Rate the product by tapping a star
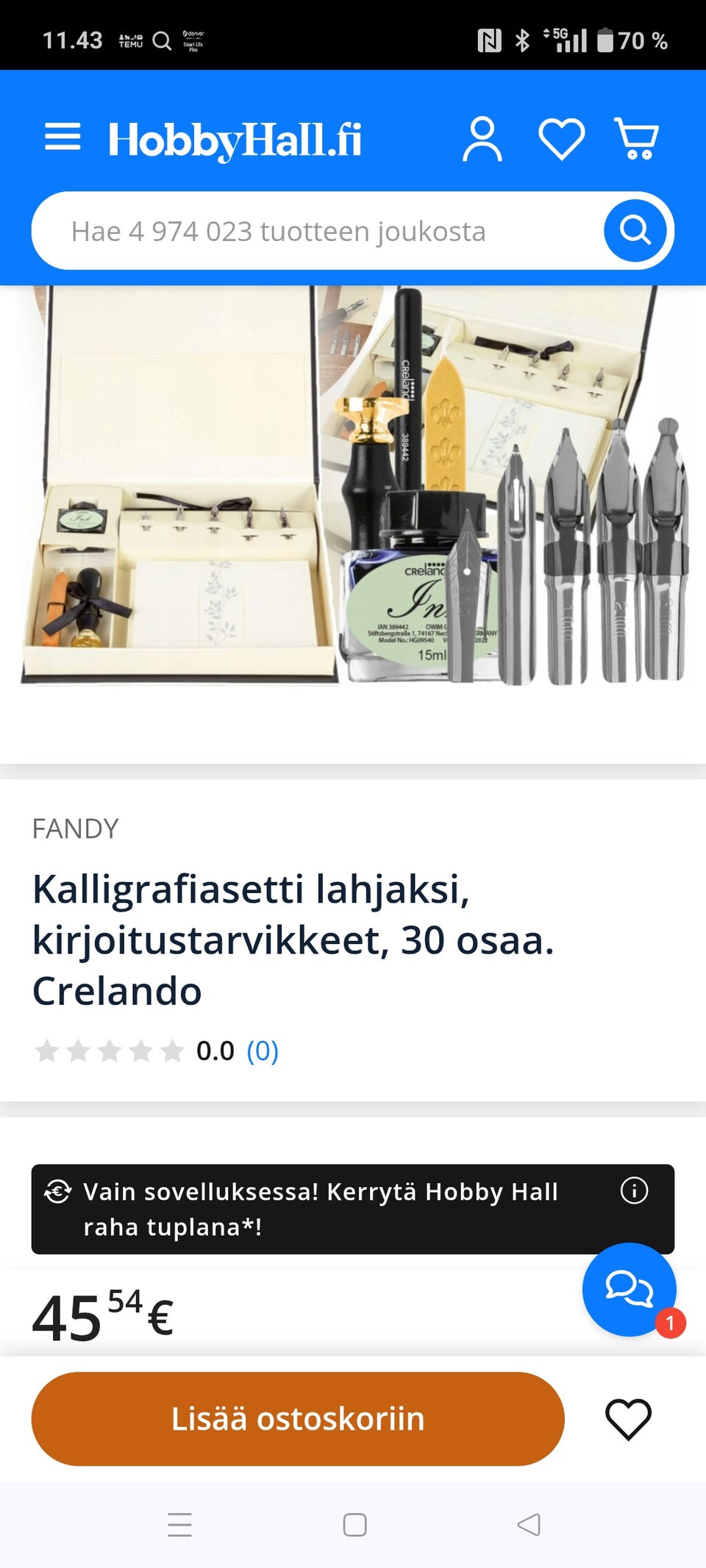Image resolution: width=706 pixels, height=1568 pixels. pyautogui.click(x=109, y=1050)
